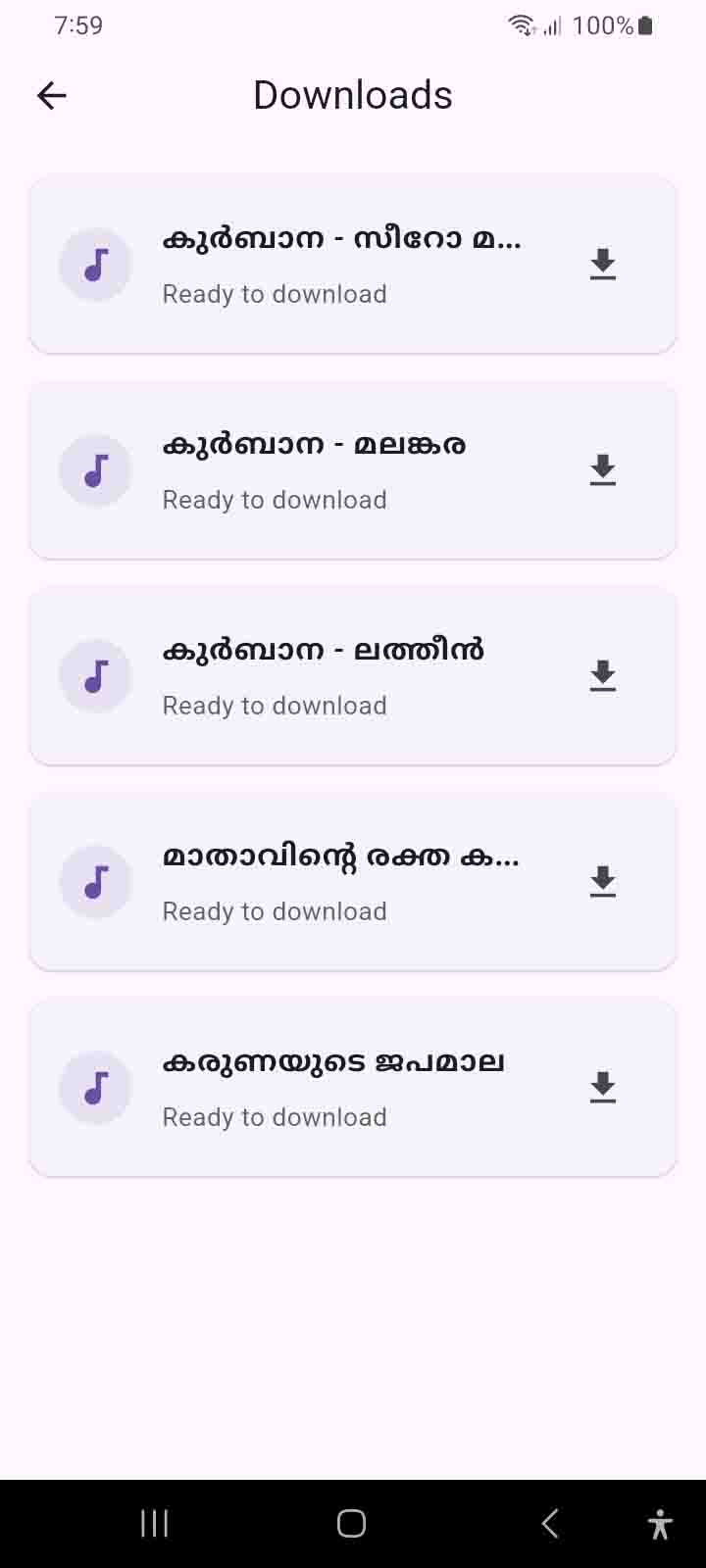
Task: Open the കുർബാന - സീറോ മ... list item
Action: [x=353, y=264]
